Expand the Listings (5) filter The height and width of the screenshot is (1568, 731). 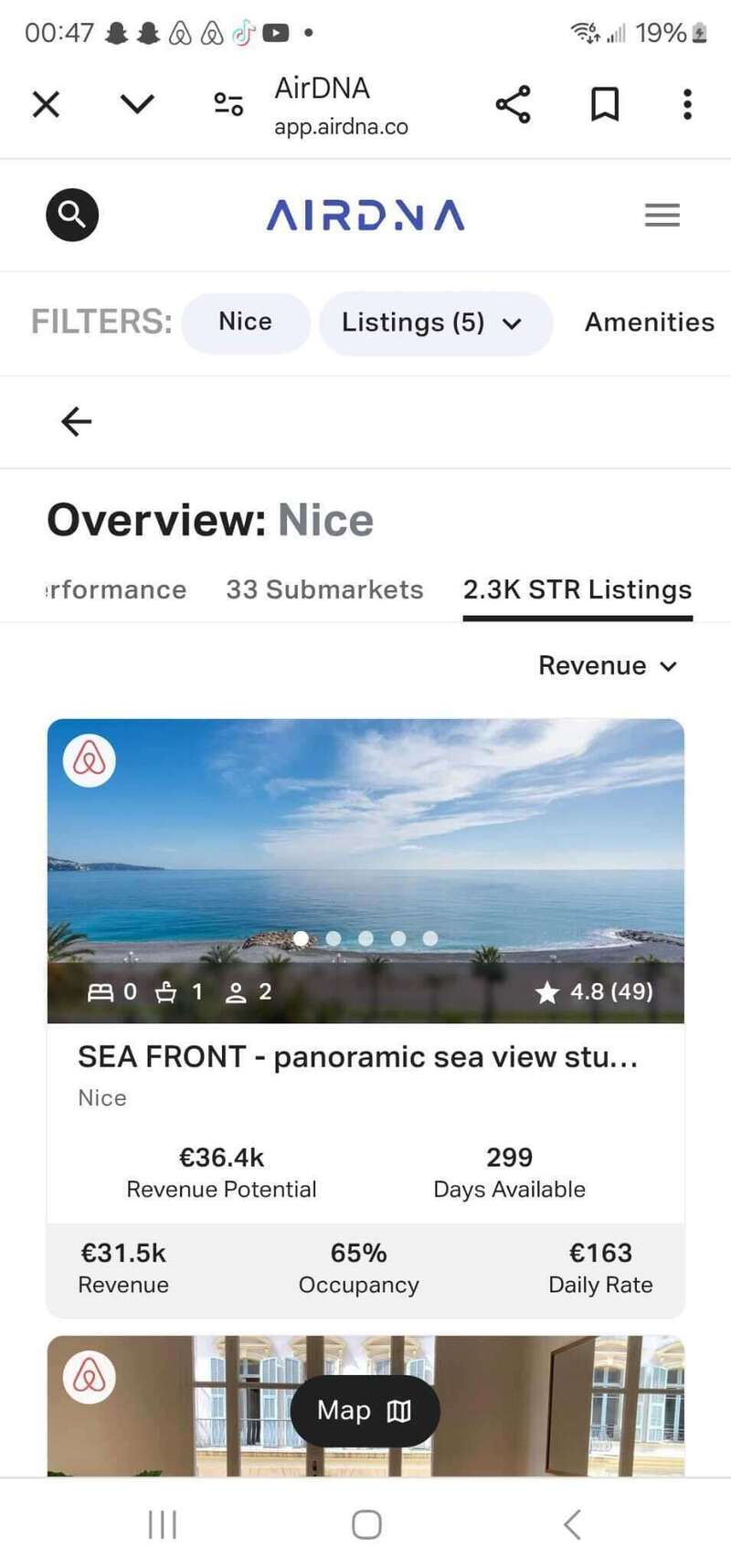(433, 323)
